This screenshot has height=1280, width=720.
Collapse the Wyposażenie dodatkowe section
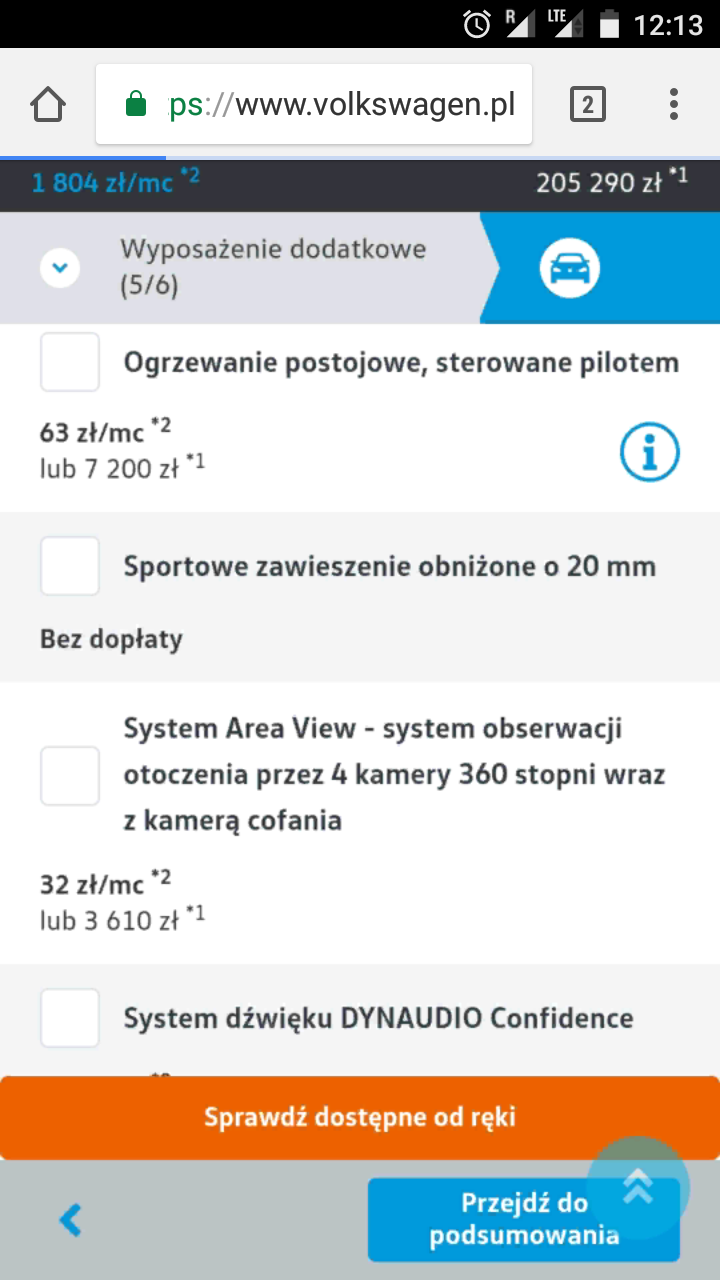tap(60, 268)
